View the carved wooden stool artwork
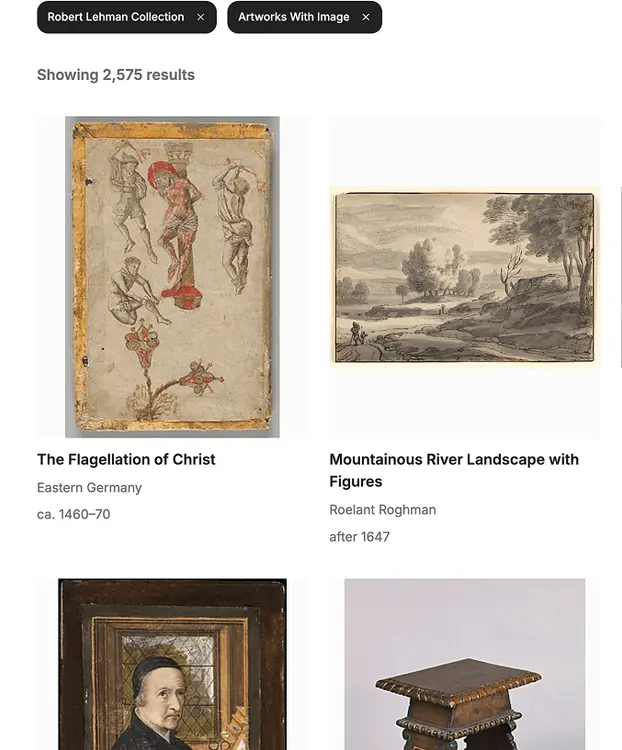Image resolution: width=622 pixels, height=750 pixels. [x=464, y=665]
